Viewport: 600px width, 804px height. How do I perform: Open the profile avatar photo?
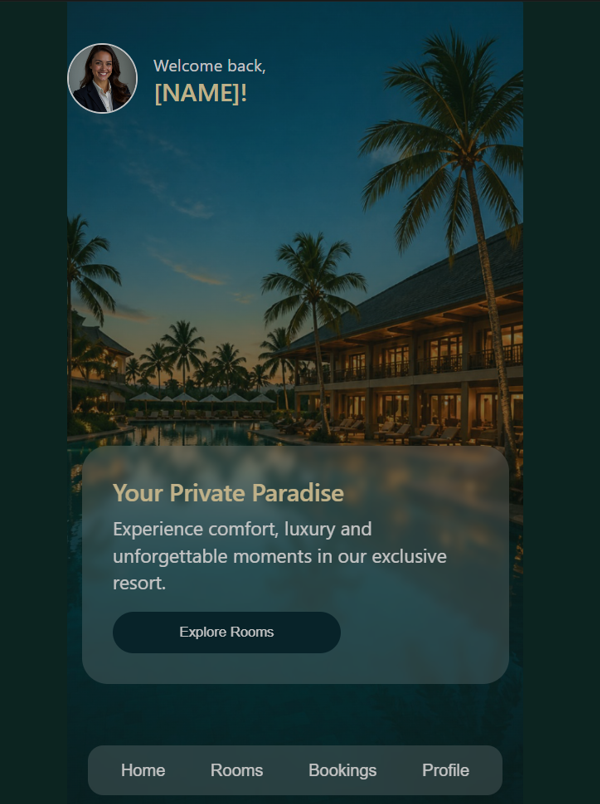click(x=103, y=78)
